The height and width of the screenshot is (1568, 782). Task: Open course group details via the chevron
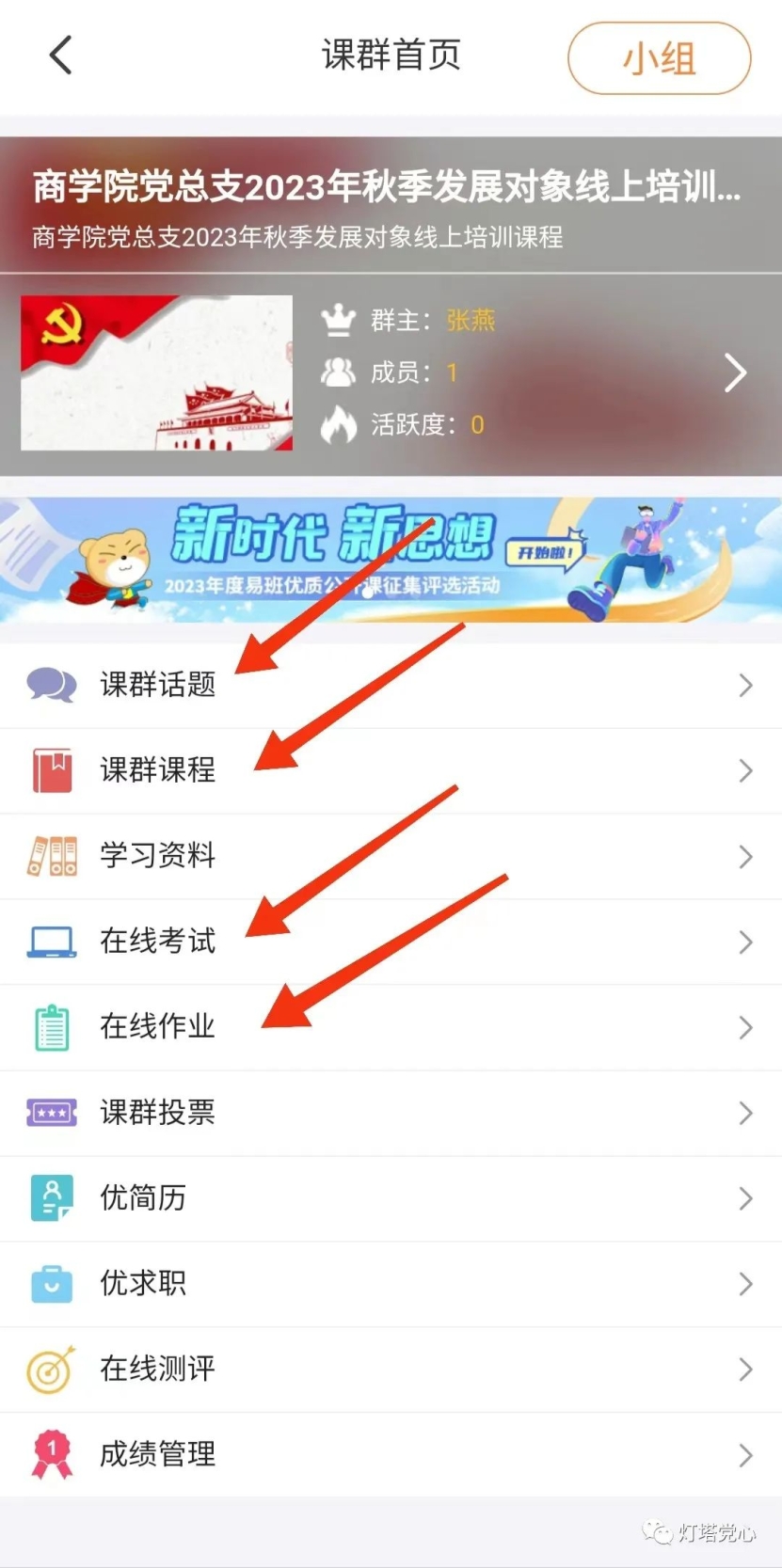point(735,372)
